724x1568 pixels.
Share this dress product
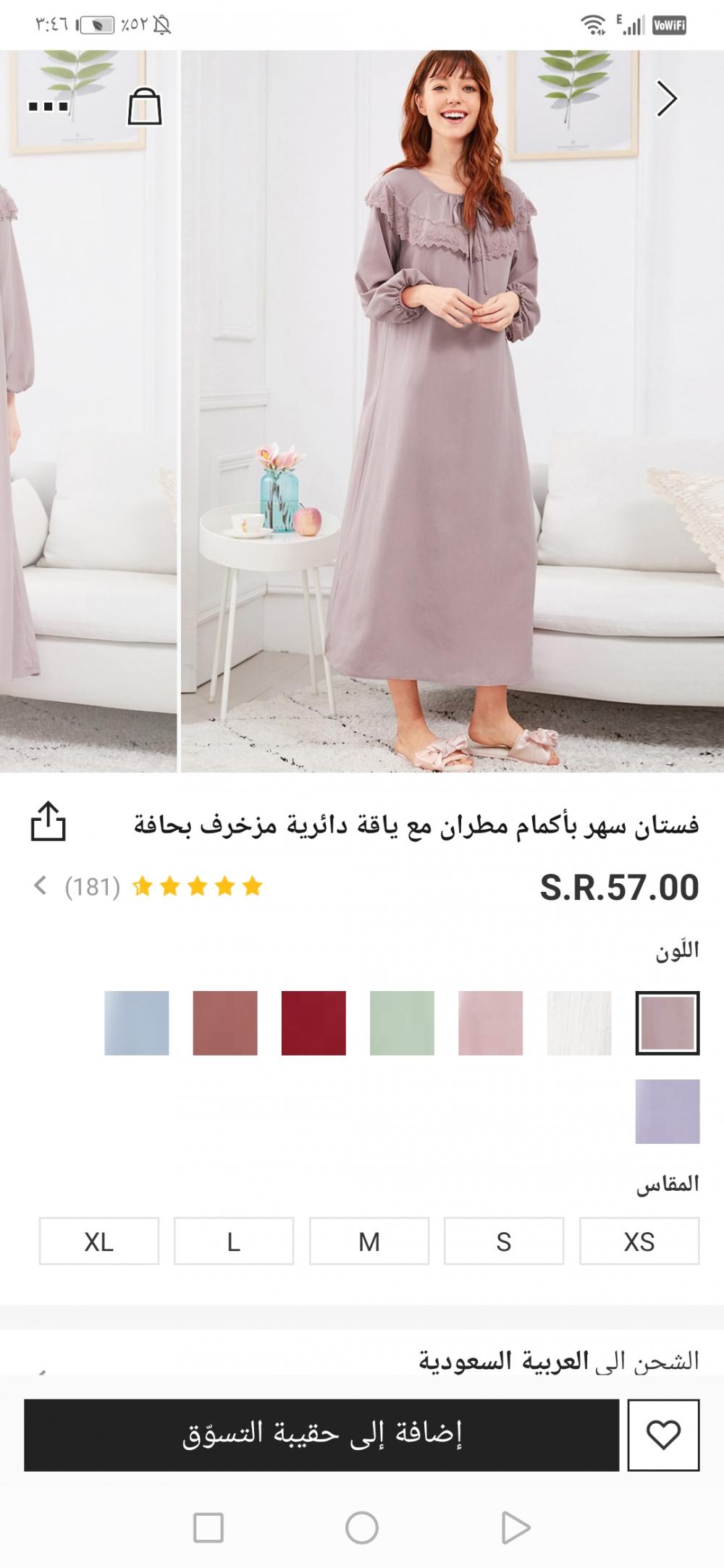click(x=49, y=822)
